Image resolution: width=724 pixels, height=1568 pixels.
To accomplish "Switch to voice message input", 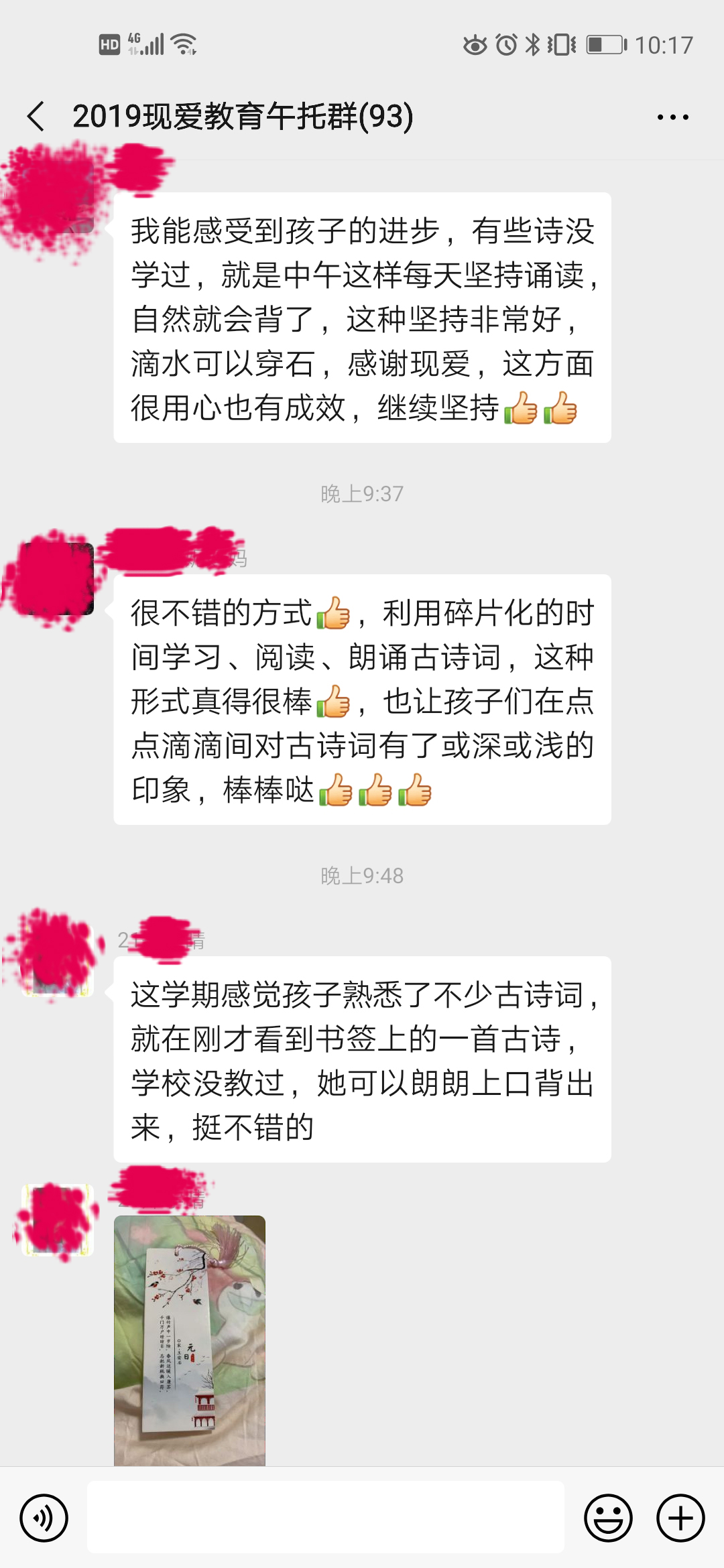I will click(x=44, y=1518).
